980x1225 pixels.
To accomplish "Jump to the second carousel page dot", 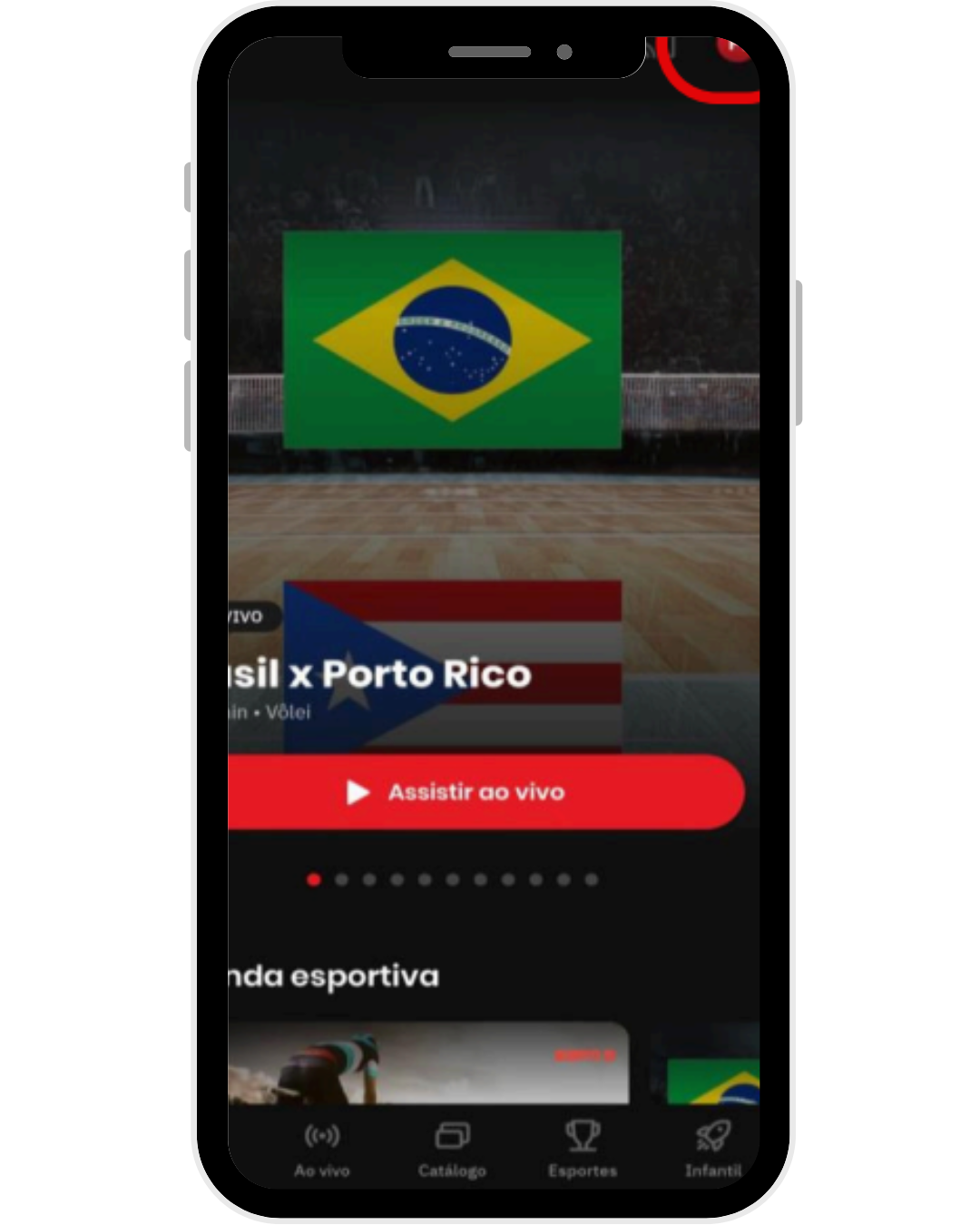I will pos(342,879).
